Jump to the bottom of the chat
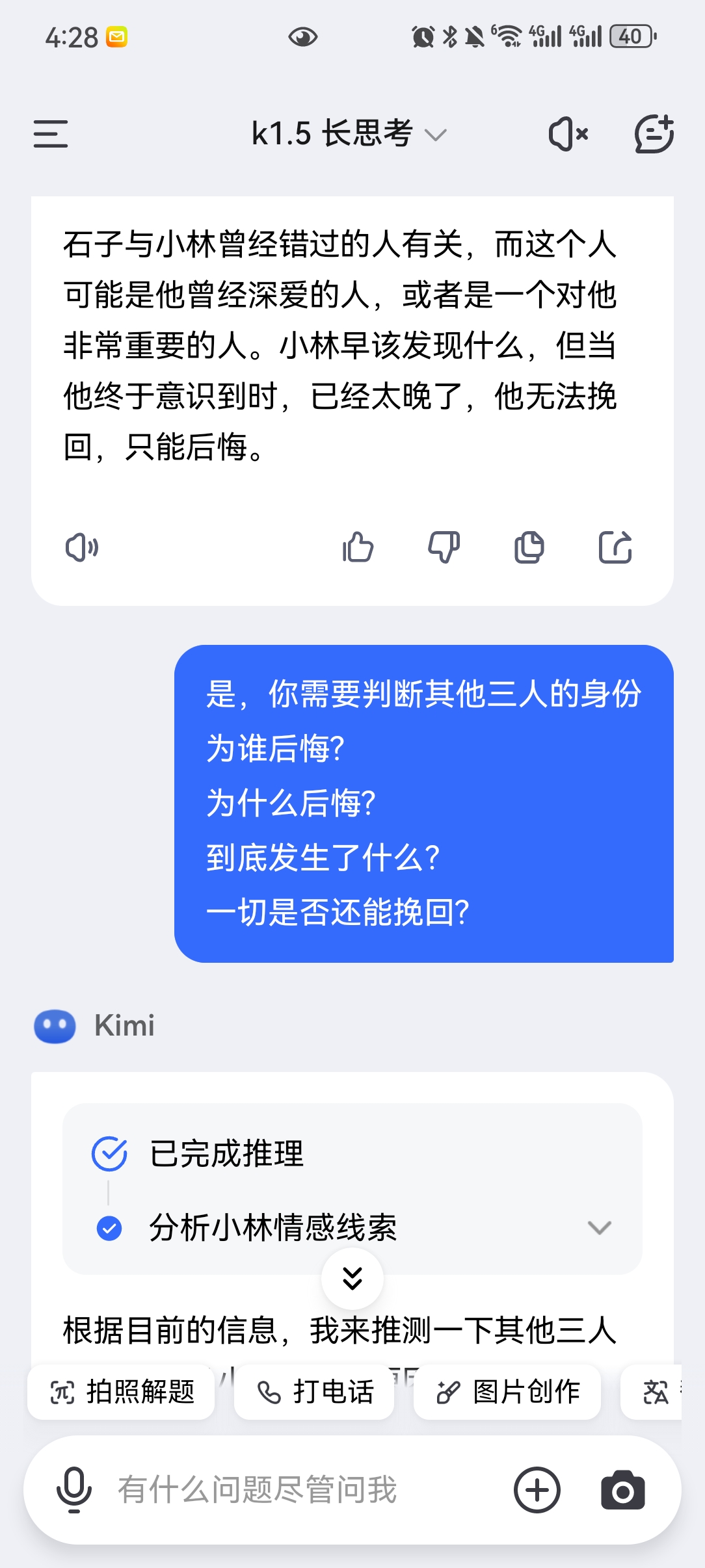 [x=352, y=1278]
